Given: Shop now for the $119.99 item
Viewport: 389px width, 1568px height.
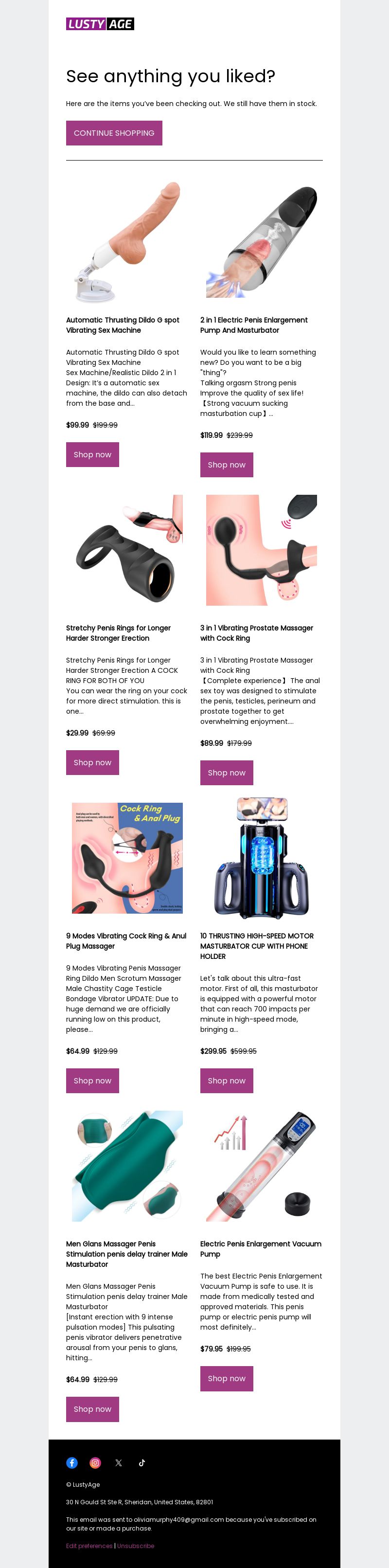Looking at the screenshot, I should click(227, 465).
